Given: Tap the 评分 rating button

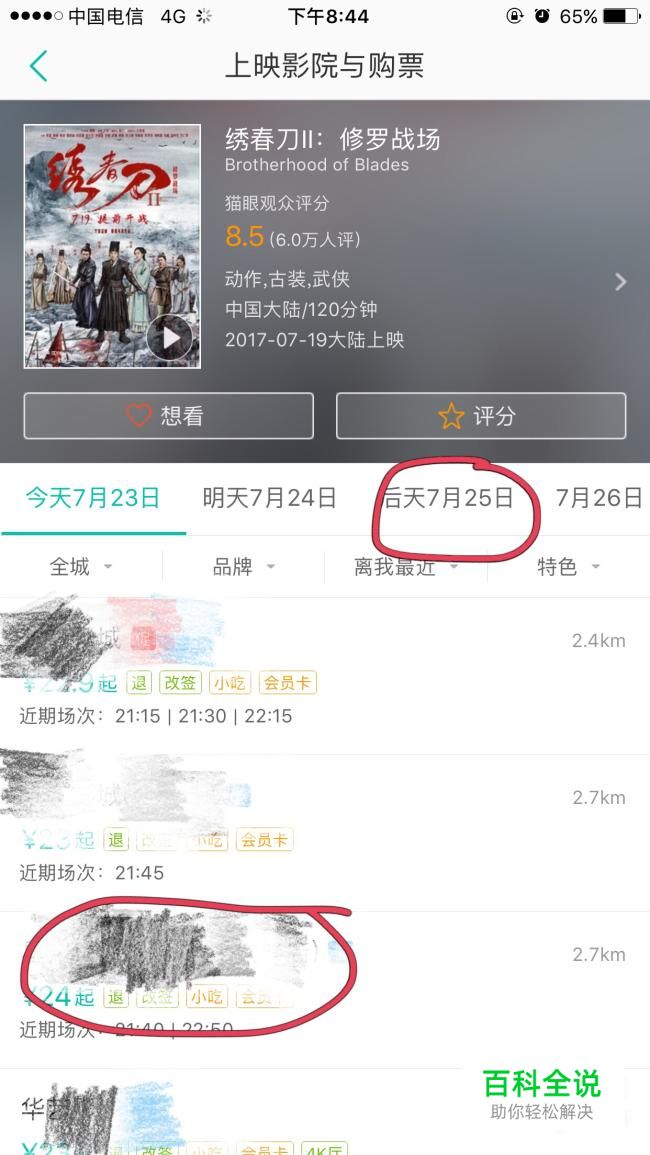Looking at the screenshot, I should (x=481, y=415).
